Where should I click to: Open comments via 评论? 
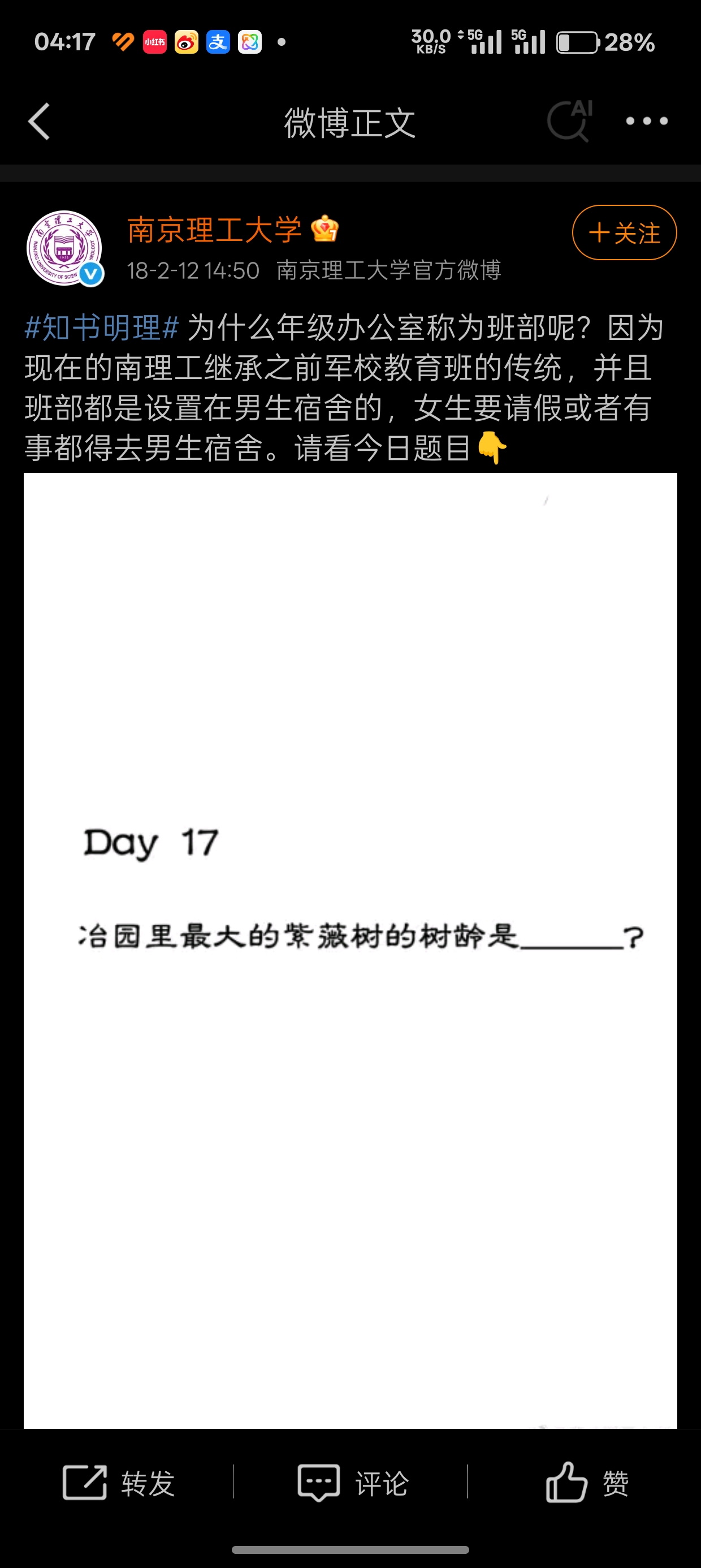click(353, 1483)
